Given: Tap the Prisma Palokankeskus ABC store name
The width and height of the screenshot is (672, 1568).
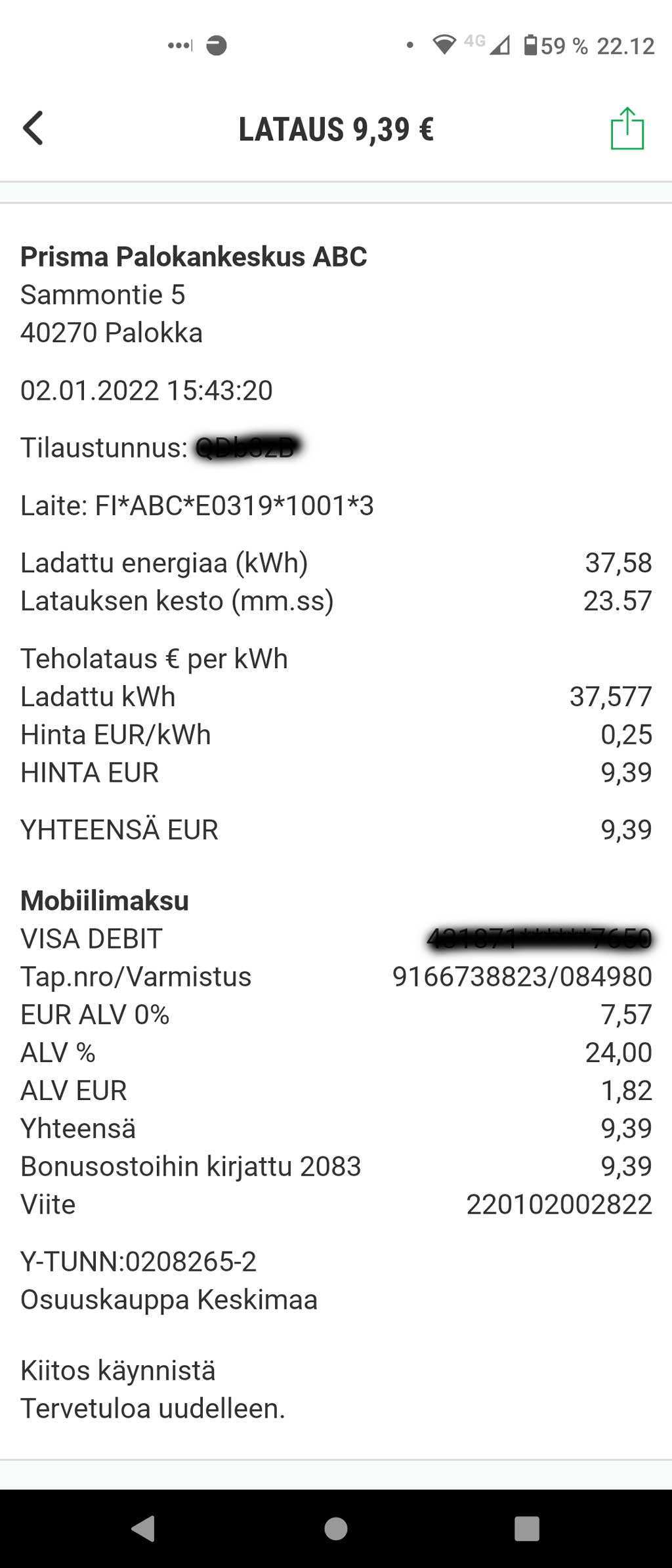Looking at the screenshot, I should tap(194, 256).
